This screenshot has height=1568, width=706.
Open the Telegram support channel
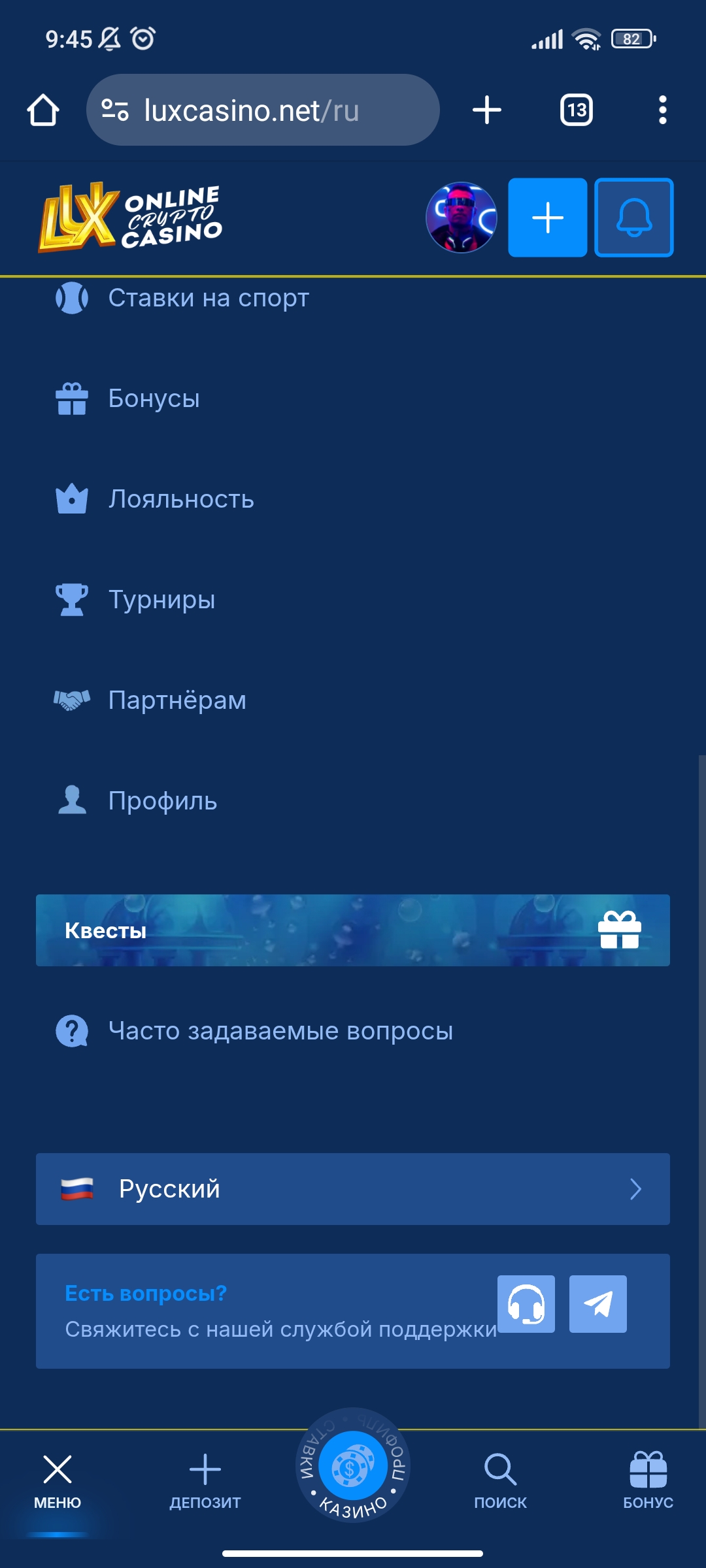597,1304
